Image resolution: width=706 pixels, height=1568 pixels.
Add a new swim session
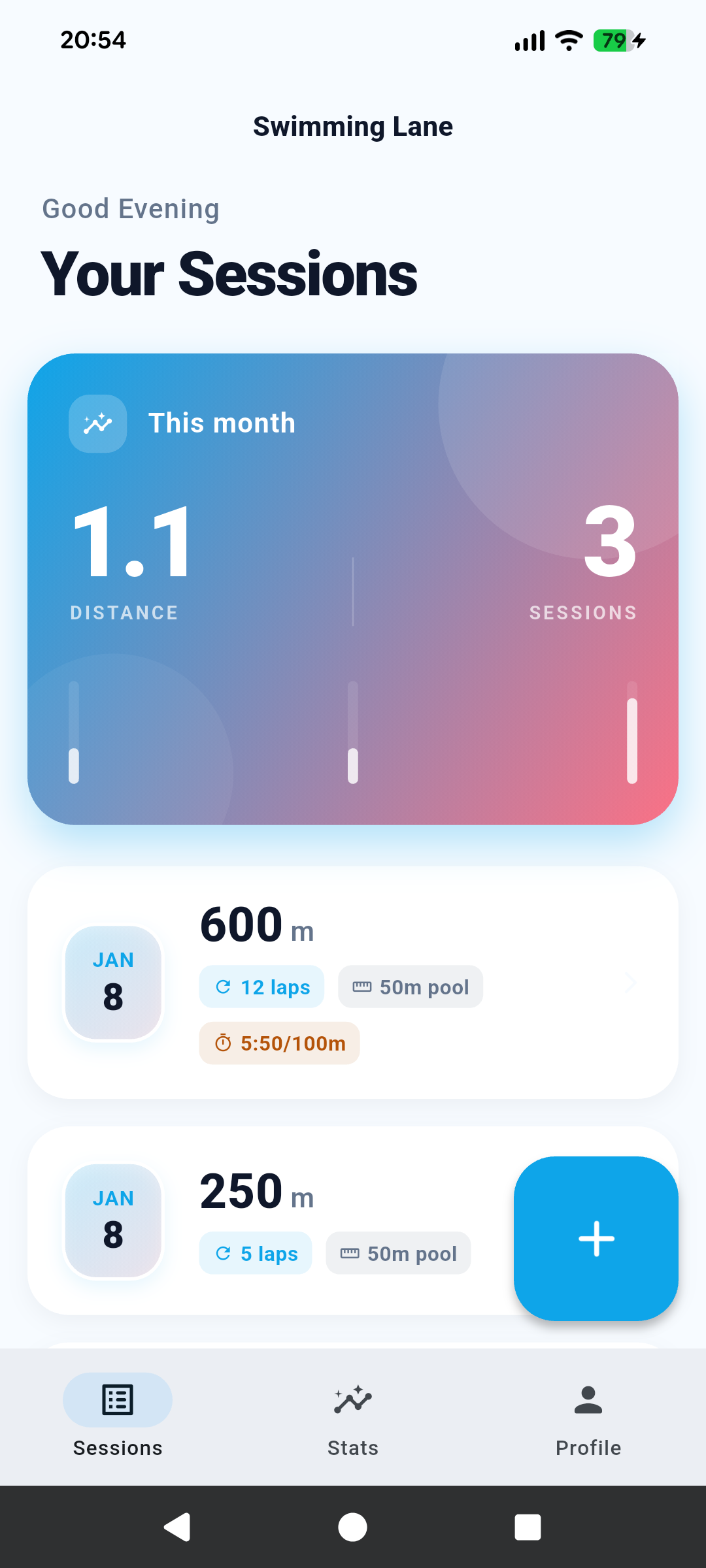click(596, 1238)
